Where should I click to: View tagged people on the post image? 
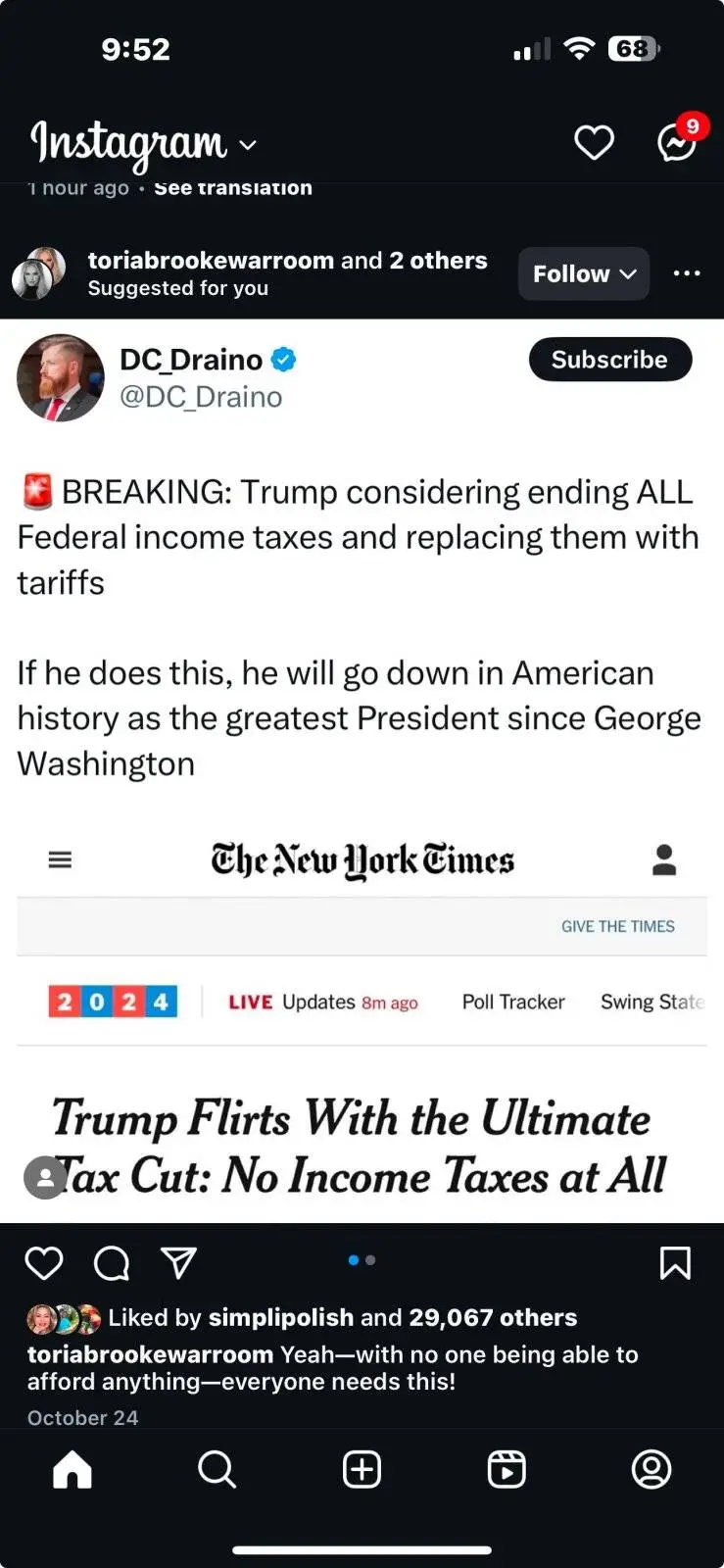[45, 1177]
